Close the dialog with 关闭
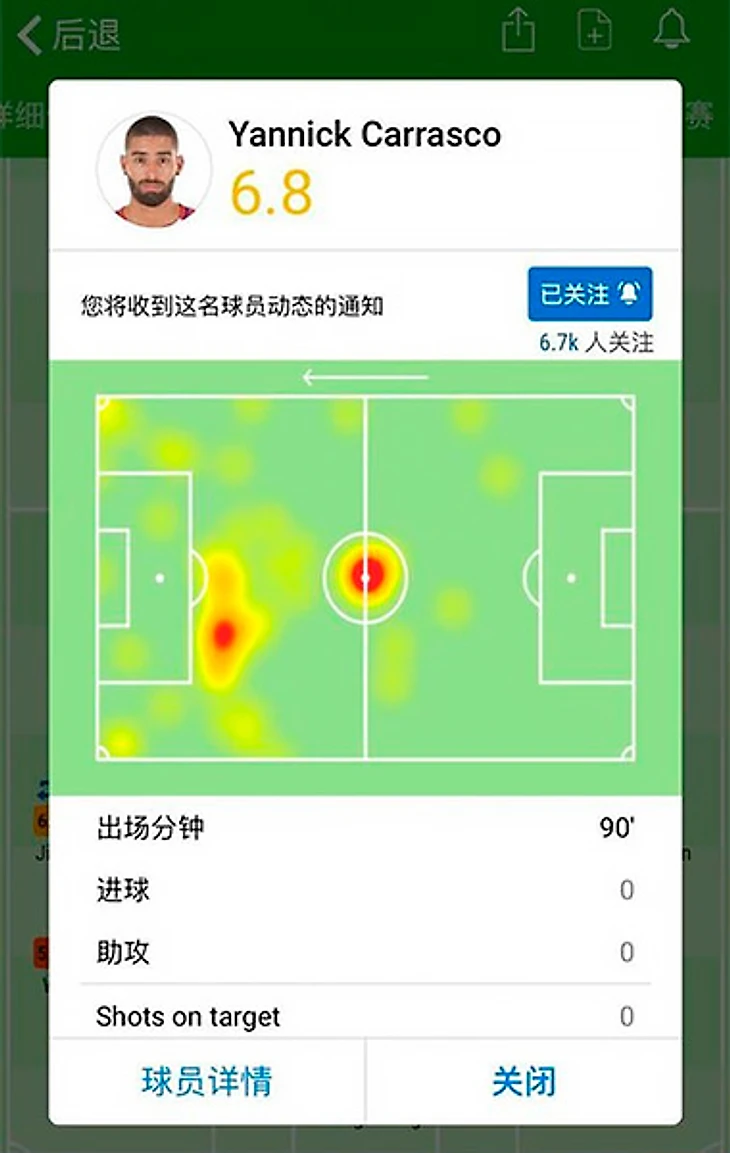Image resolution: width=730 pixels, height=1153 pixels. point(524,1082)
